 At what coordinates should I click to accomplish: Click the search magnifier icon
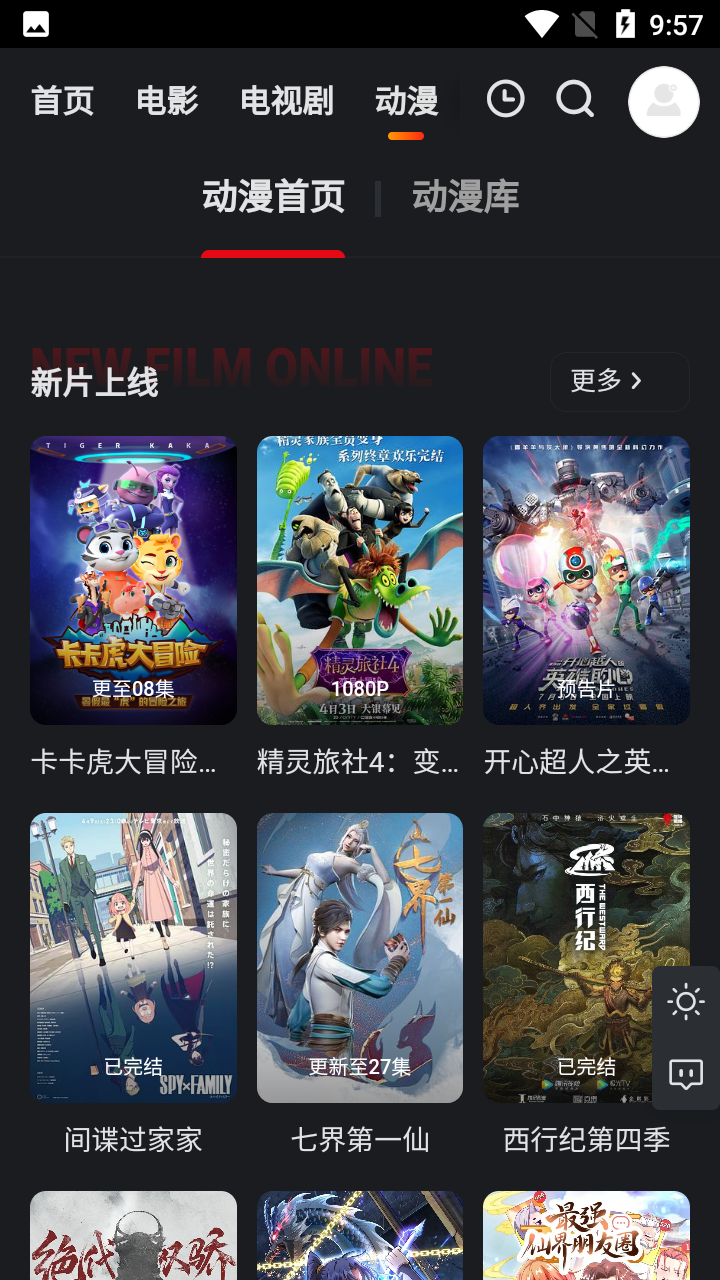pos(575,100)
